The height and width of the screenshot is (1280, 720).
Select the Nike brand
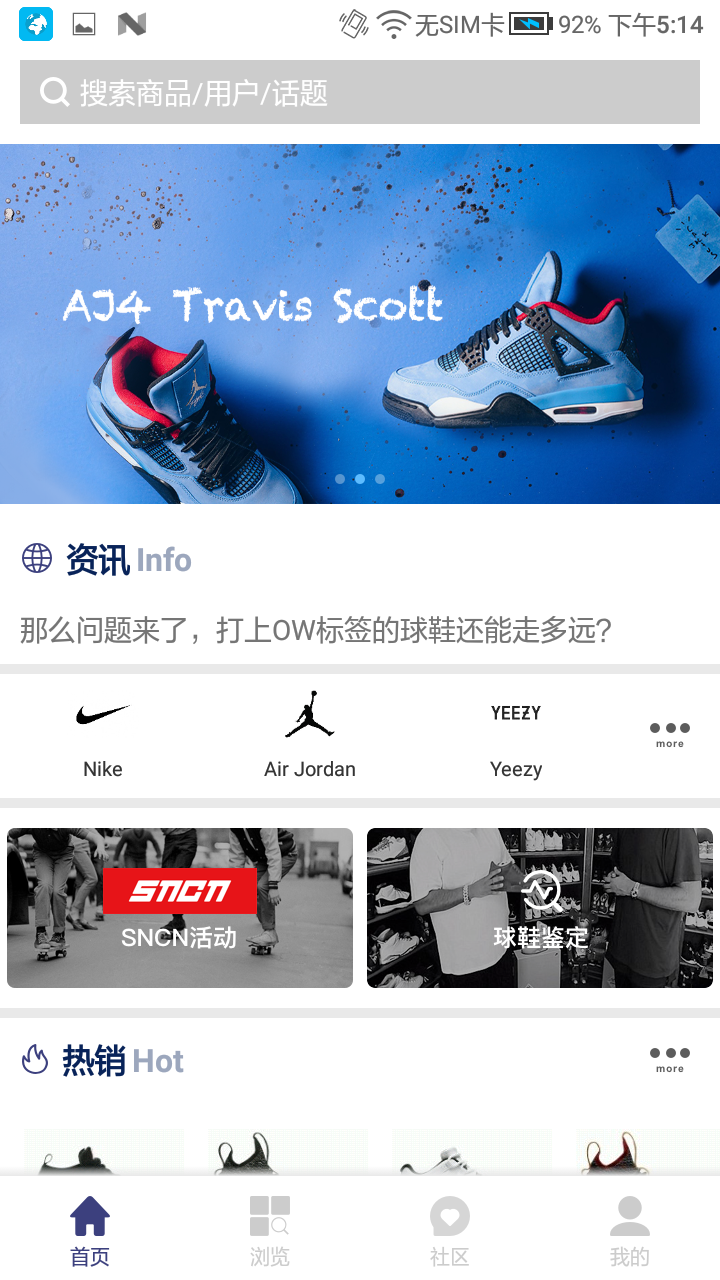point(103,736)
